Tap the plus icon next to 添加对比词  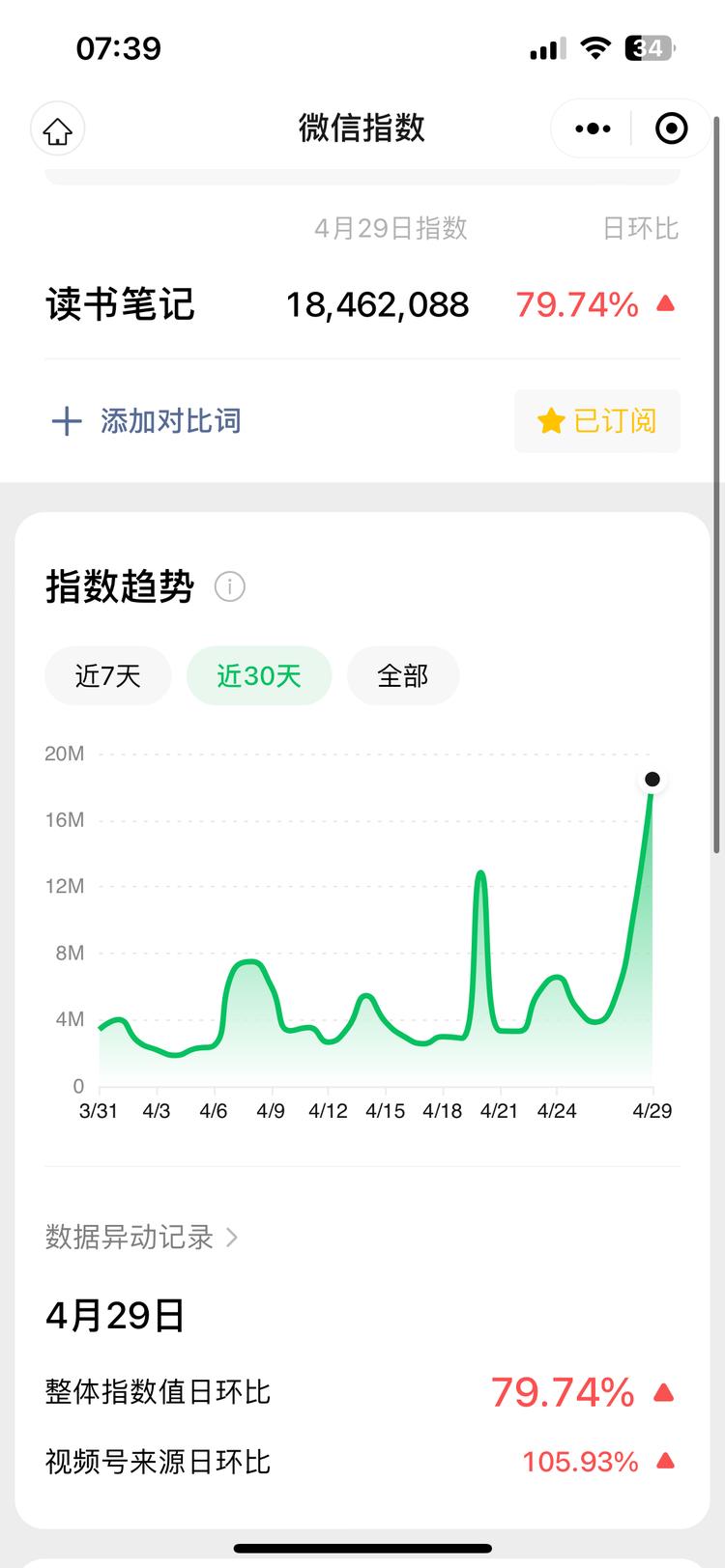coord(66,421)
